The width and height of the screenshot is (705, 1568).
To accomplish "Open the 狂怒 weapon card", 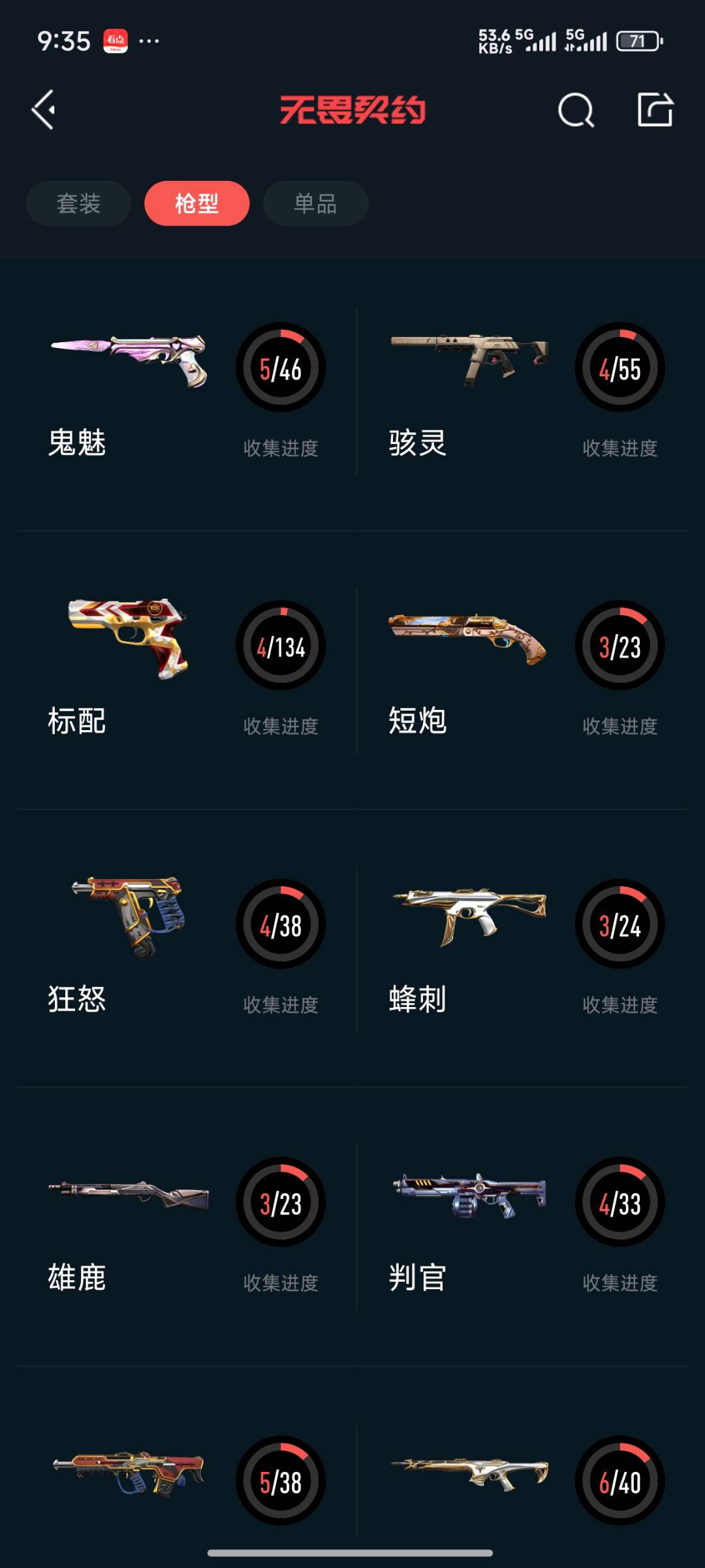I will [186, 948].
